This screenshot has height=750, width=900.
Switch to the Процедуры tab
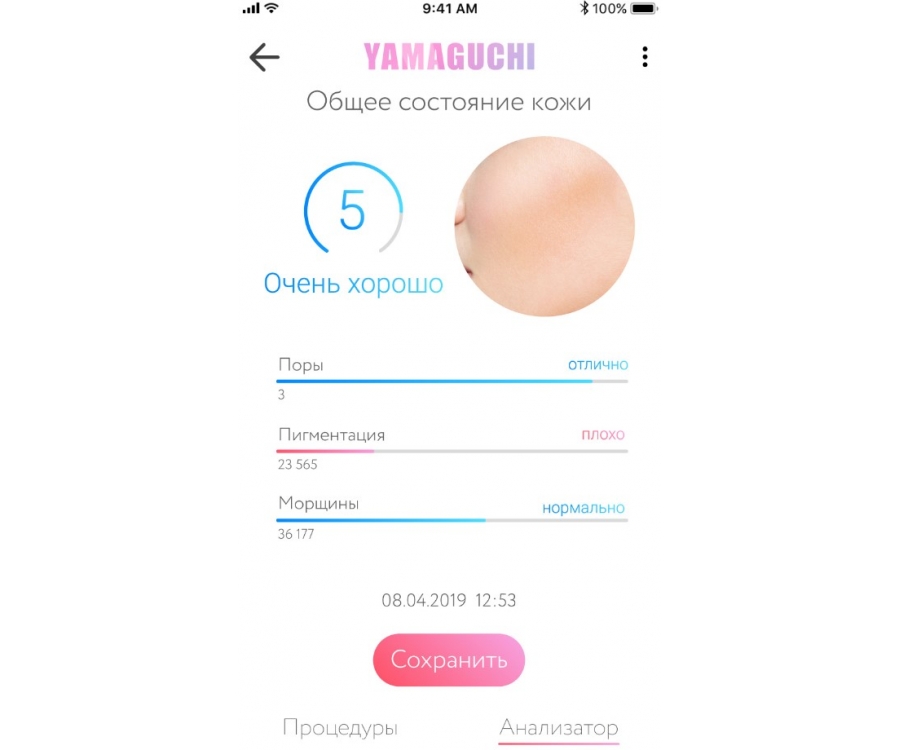[340, 728]
